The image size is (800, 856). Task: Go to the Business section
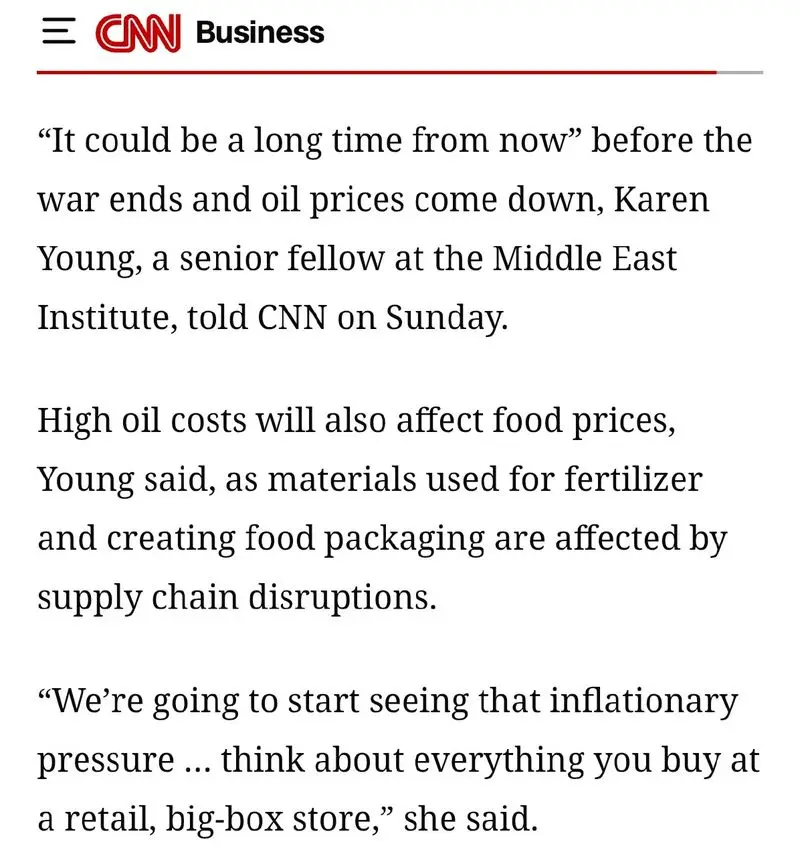(x=260, y=32)
